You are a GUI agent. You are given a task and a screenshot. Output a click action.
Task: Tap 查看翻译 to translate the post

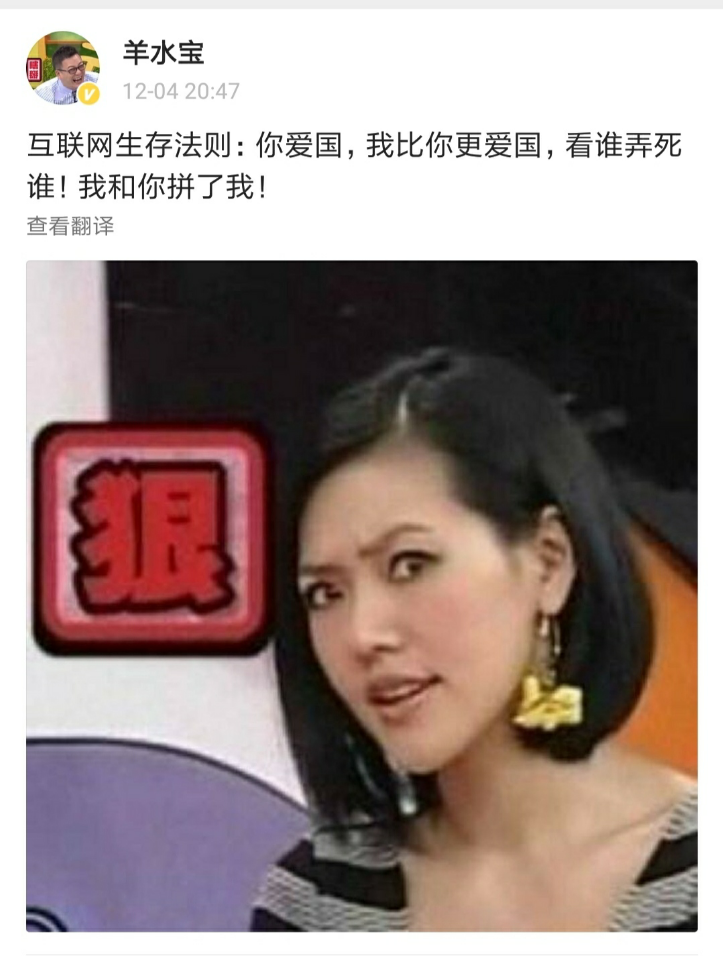click(x=70, y=227)
